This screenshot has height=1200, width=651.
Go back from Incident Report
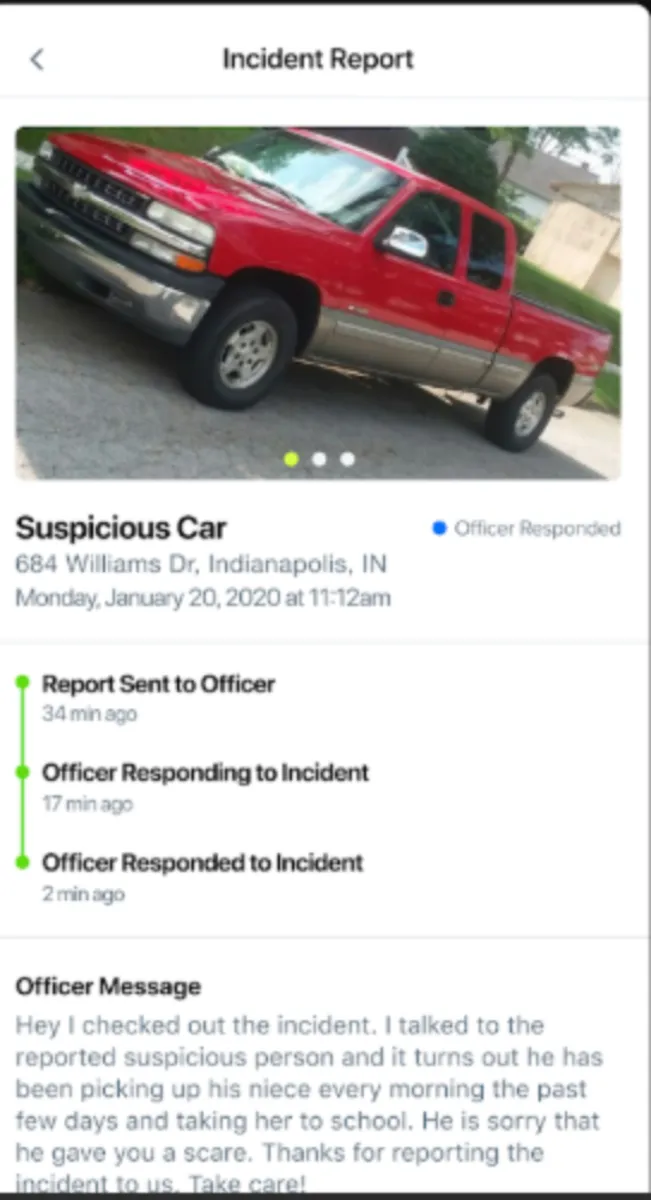37,59
